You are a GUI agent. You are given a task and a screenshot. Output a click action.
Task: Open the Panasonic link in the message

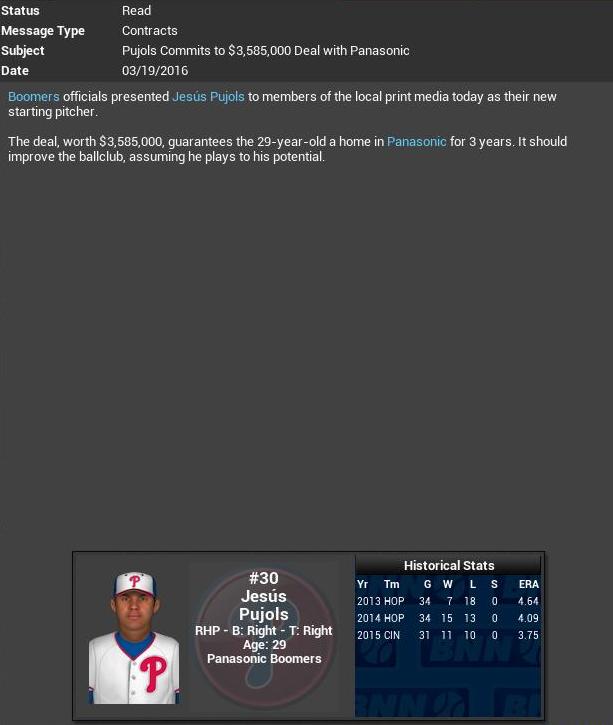(416, 142)
